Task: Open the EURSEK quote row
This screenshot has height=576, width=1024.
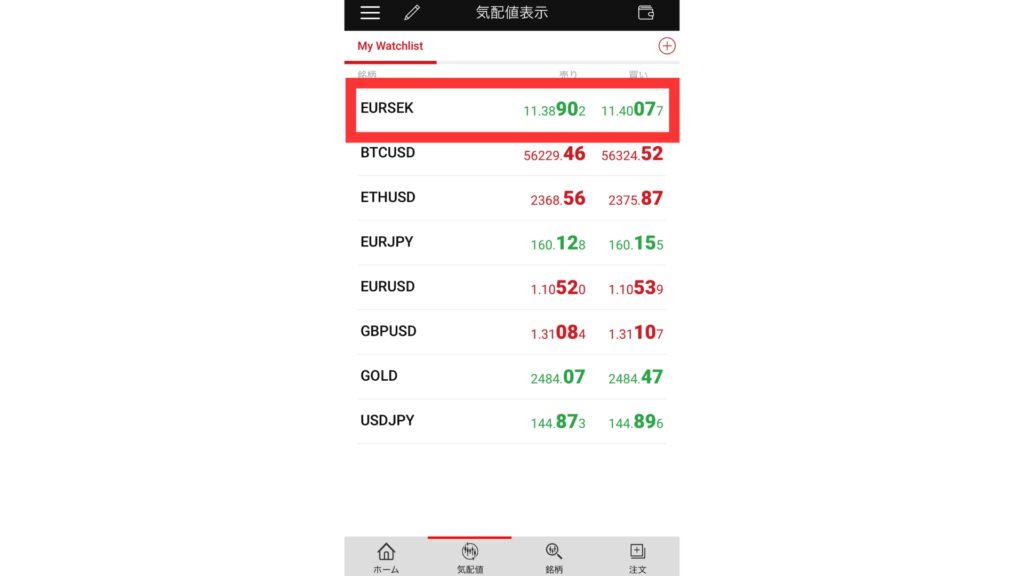Action: pos(511,109)
